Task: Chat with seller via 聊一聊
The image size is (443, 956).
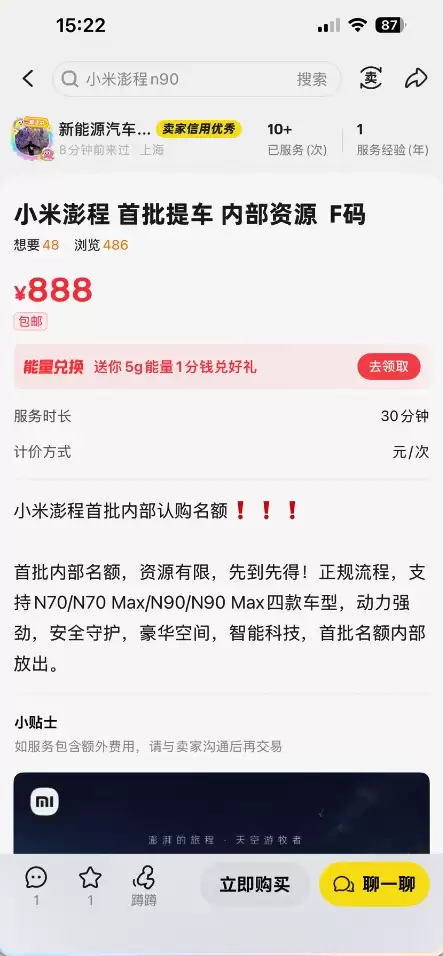Action: (x=375, y=884)
